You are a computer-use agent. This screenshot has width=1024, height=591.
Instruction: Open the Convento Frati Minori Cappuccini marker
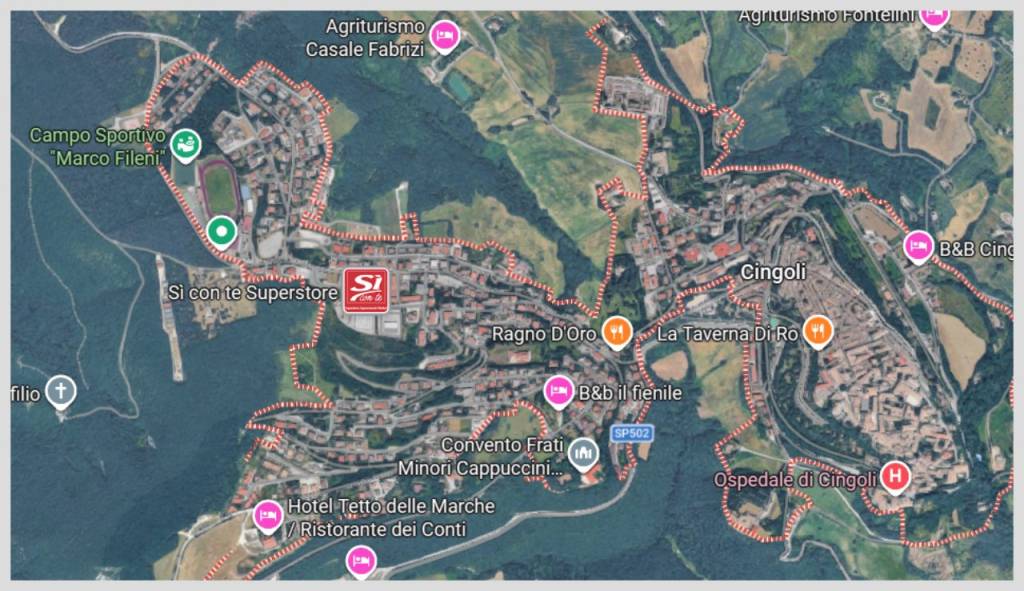[582, 455]
